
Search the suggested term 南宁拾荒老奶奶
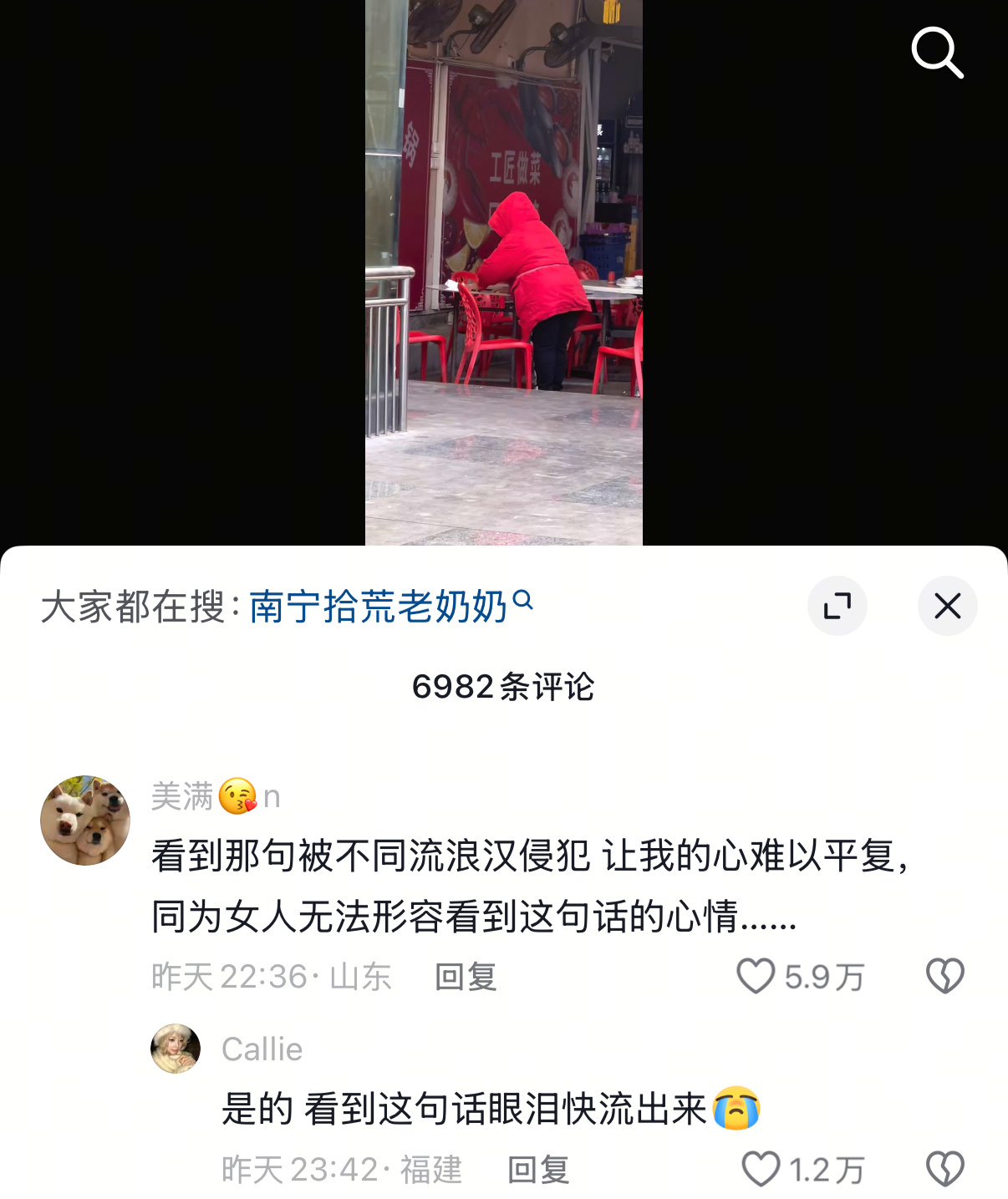[x=379, y=607]
